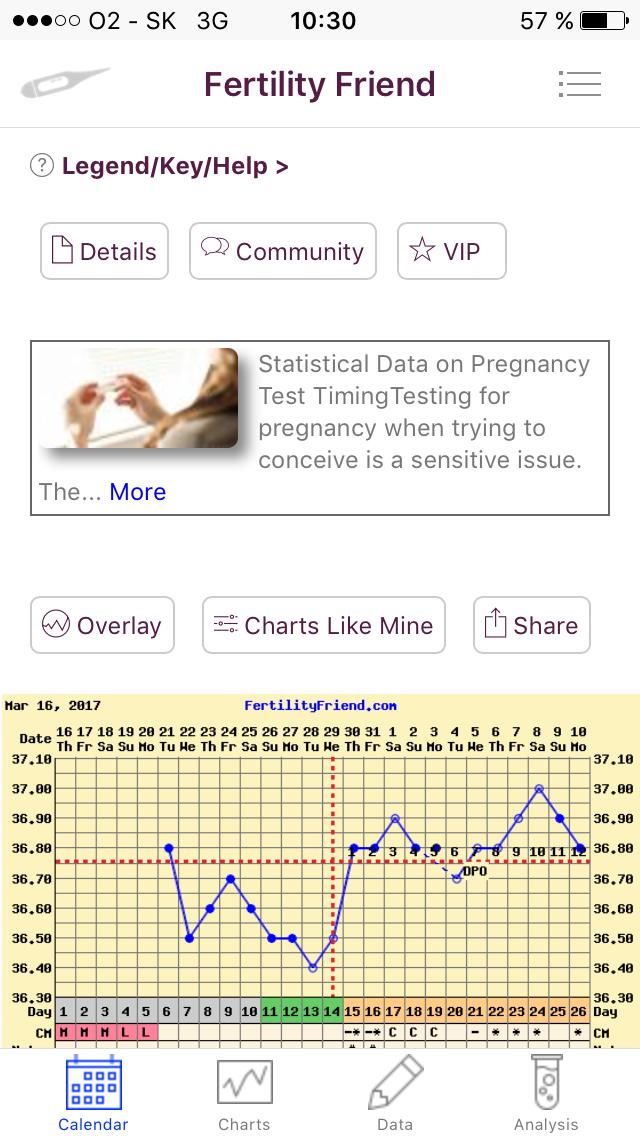Read More about pregnancy test timing
640x1136 pixels.
click(x=138, y=492)
